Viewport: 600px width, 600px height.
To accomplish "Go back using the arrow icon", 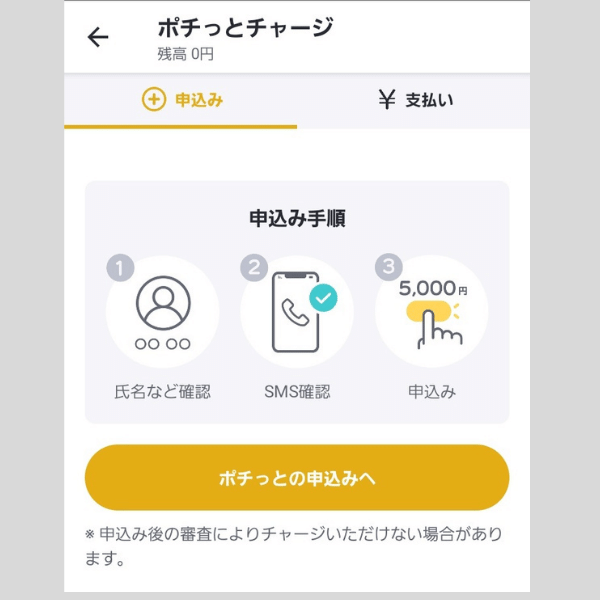I will 97,37.
